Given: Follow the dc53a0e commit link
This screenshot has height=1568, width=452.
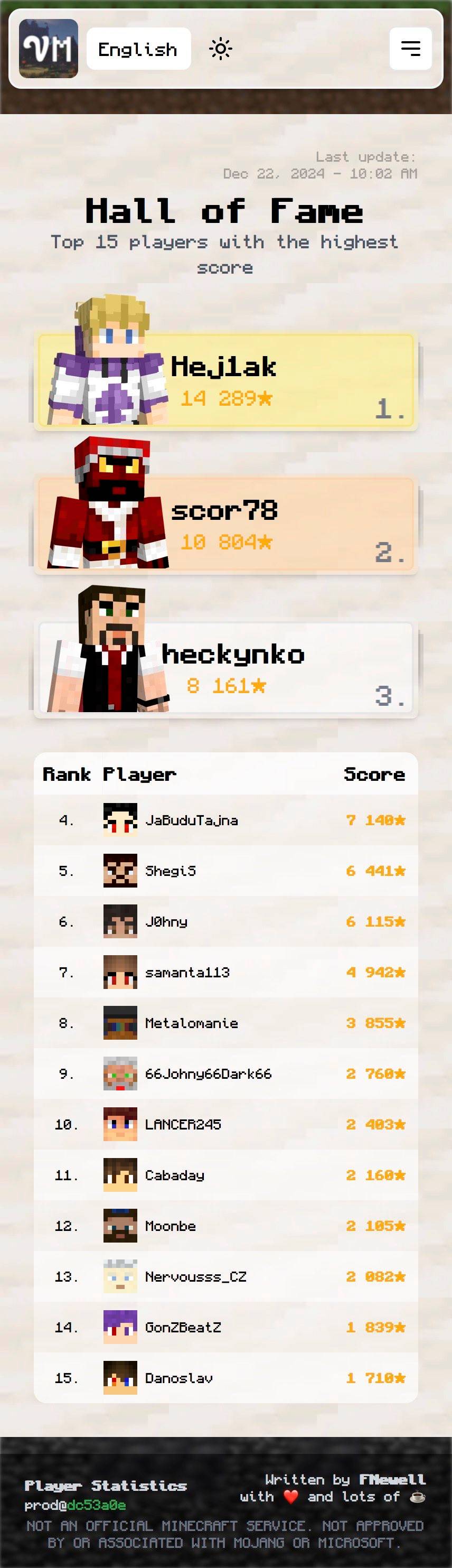Looking at the screenshot, I should click(96, 1505).
